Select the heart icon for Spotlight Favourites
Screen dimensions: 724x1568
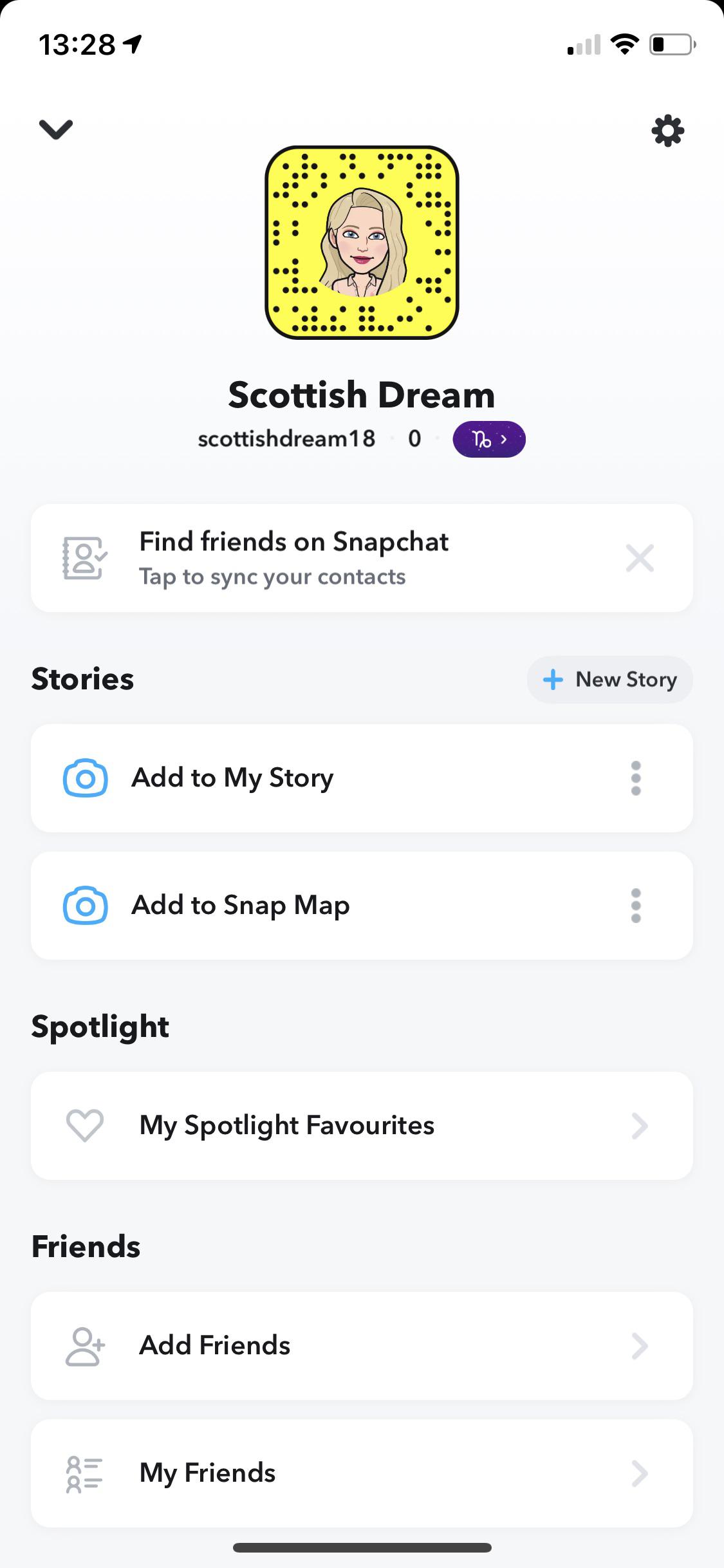pyautogui.click(x=84, y=1125)
